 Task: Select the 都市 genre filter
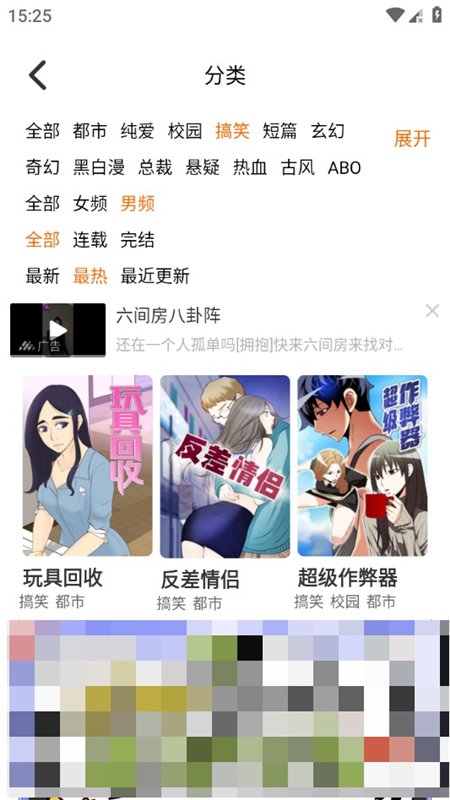(x=90, y=131)
